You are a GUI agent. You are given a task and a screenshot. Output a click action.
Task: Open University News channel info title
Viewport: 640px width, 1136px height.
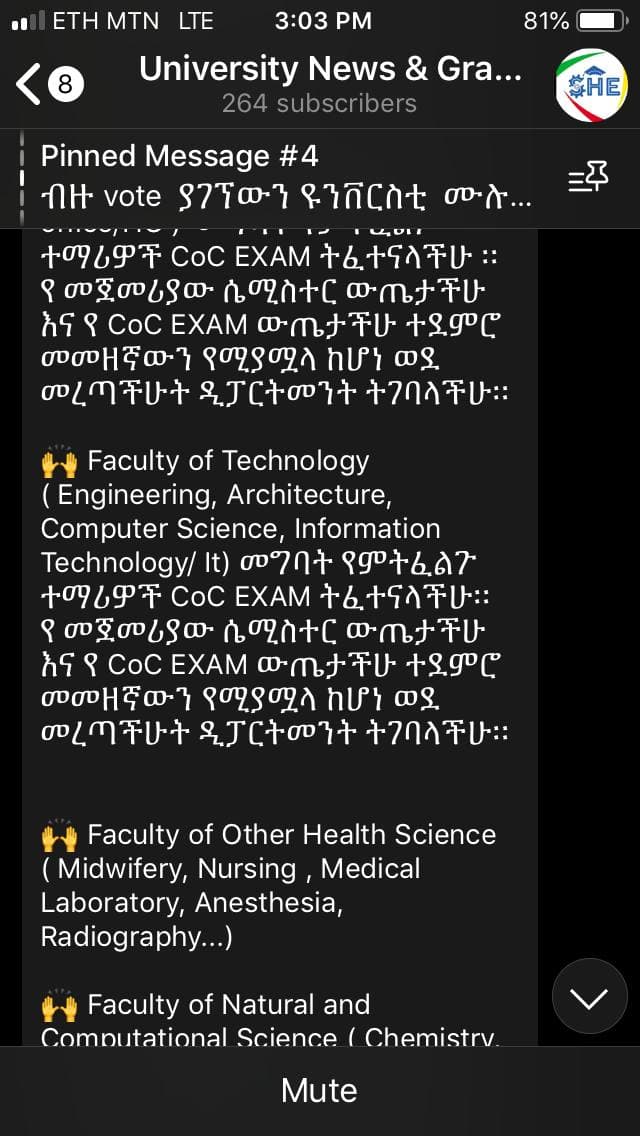tap(330, 70)
